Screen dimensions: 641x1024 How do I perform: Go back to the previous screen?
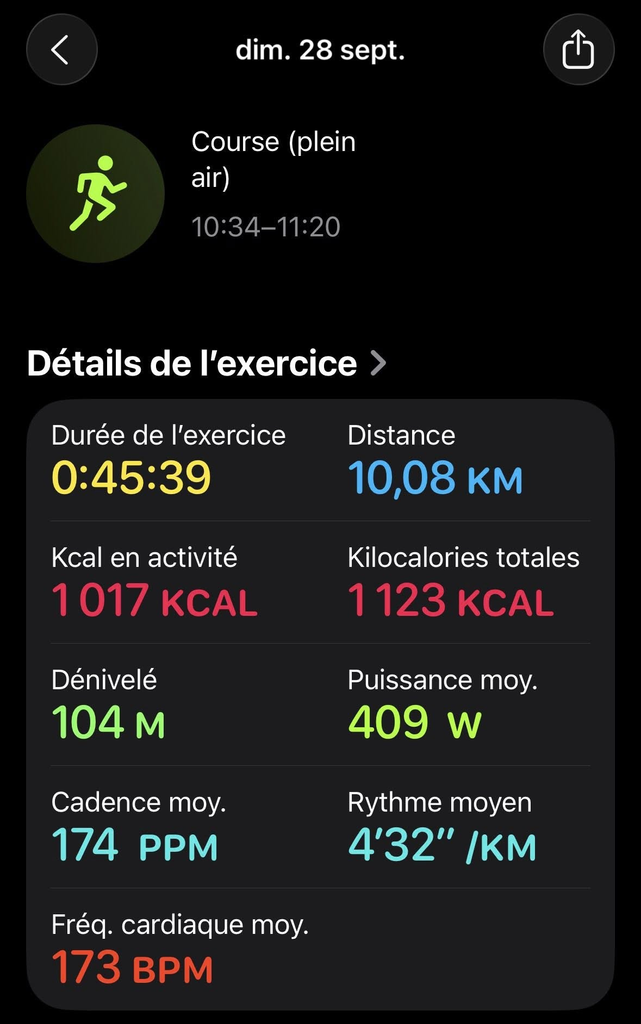pyautogui.click(x=61, y=50)
